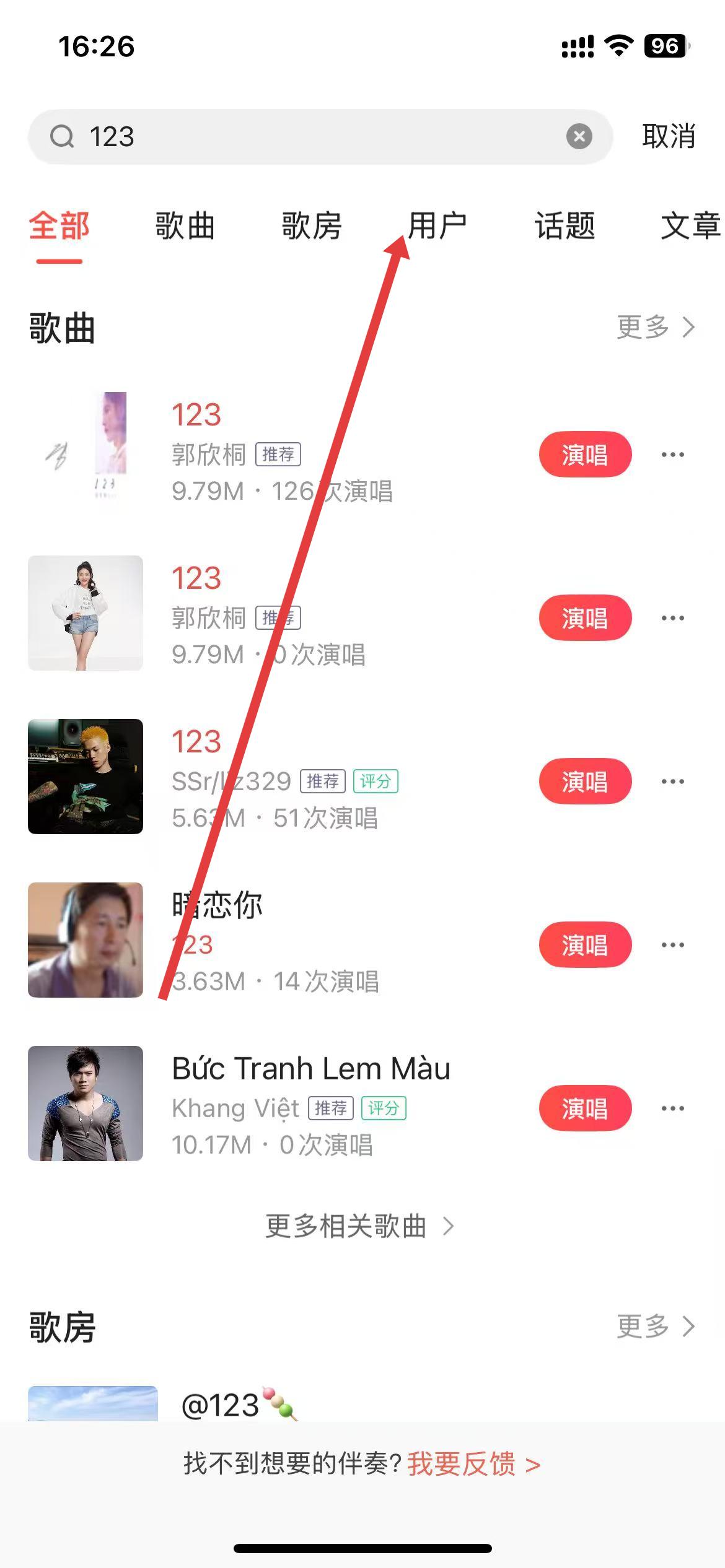Clear the search text 123
725x1568 pixels.
(579, 136)
